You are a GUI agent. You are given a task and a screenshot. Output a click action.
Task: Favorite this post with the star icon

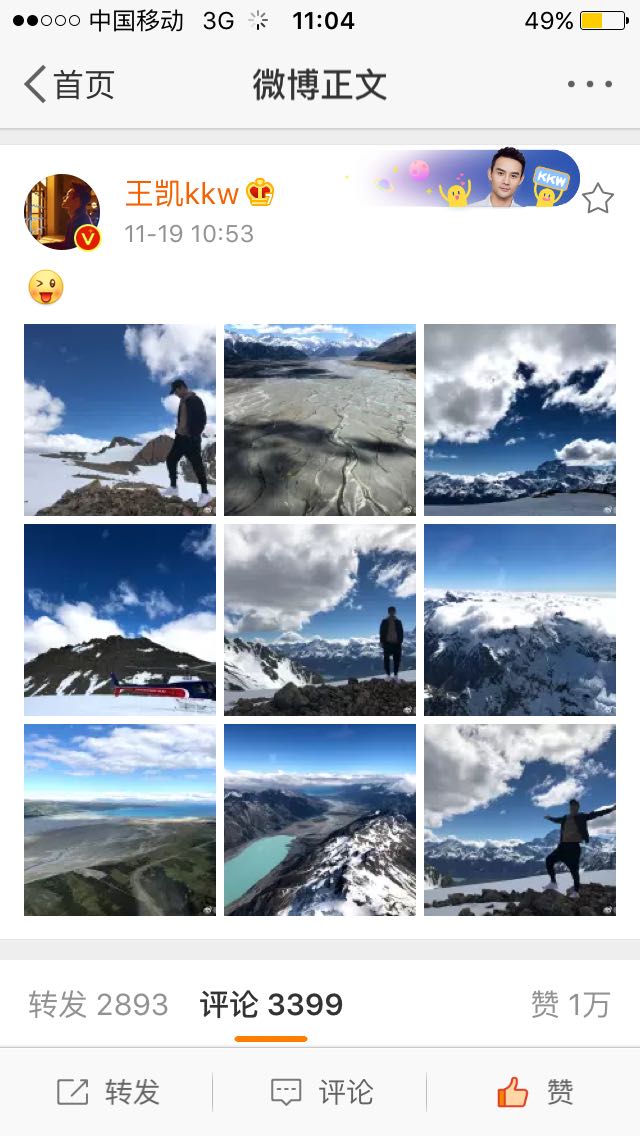tap(597, 199)
